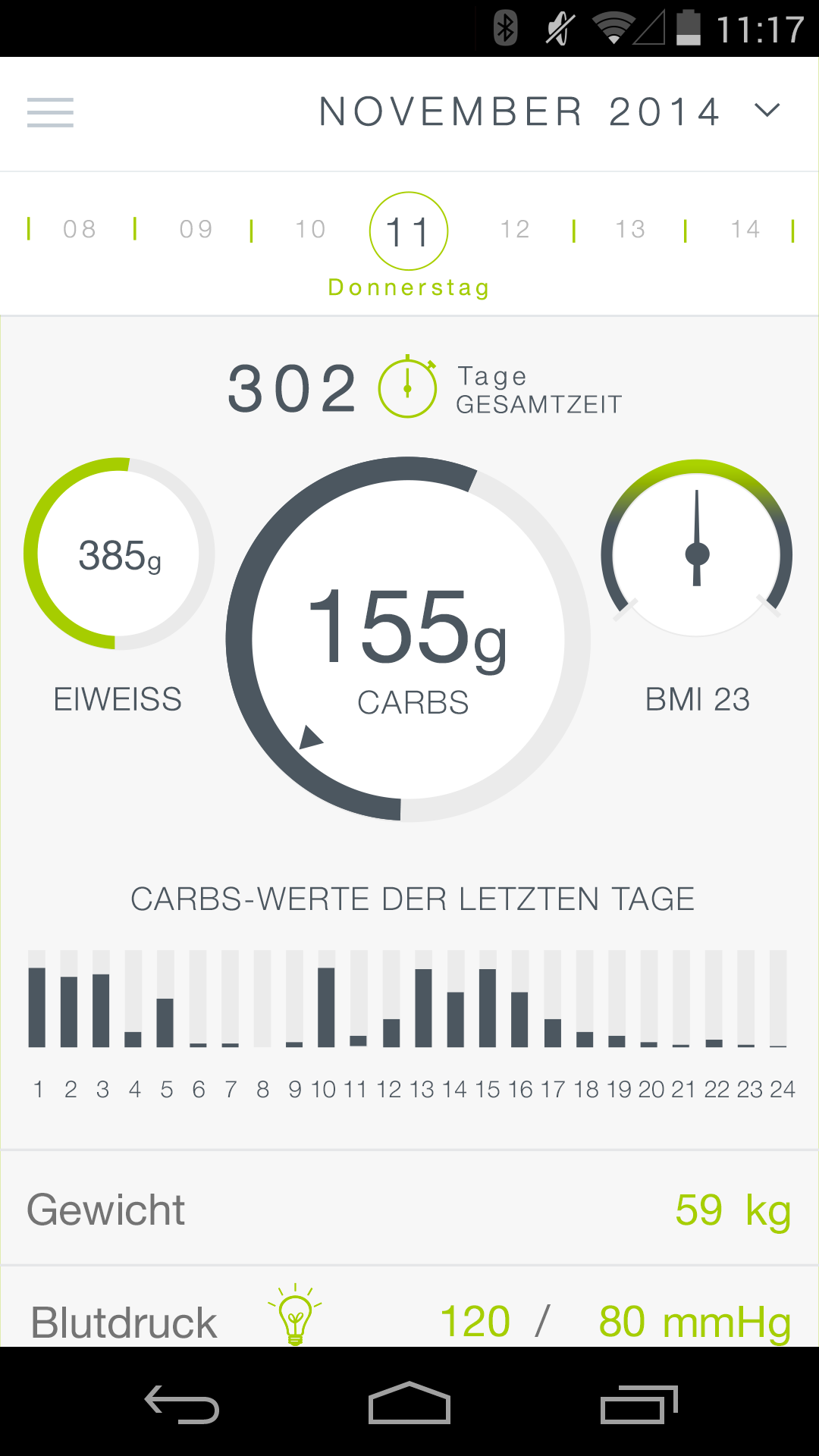This screenshot has height=1456, width=819.
Task: Expand the November 2014 month dropdown
Action: tap(767, 111)
